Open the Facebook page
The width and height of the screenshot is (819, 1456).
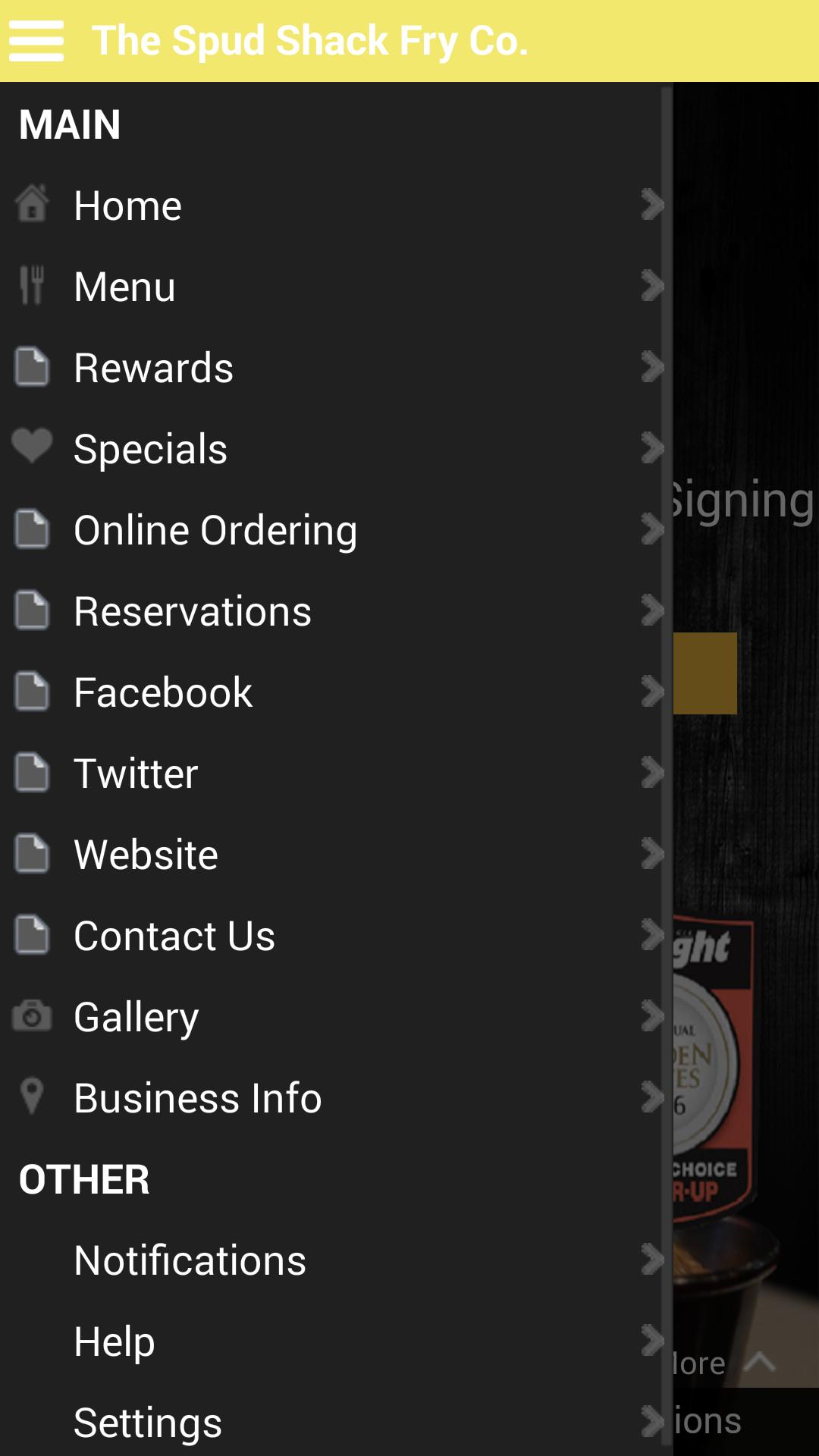click(x=334, y=692)
